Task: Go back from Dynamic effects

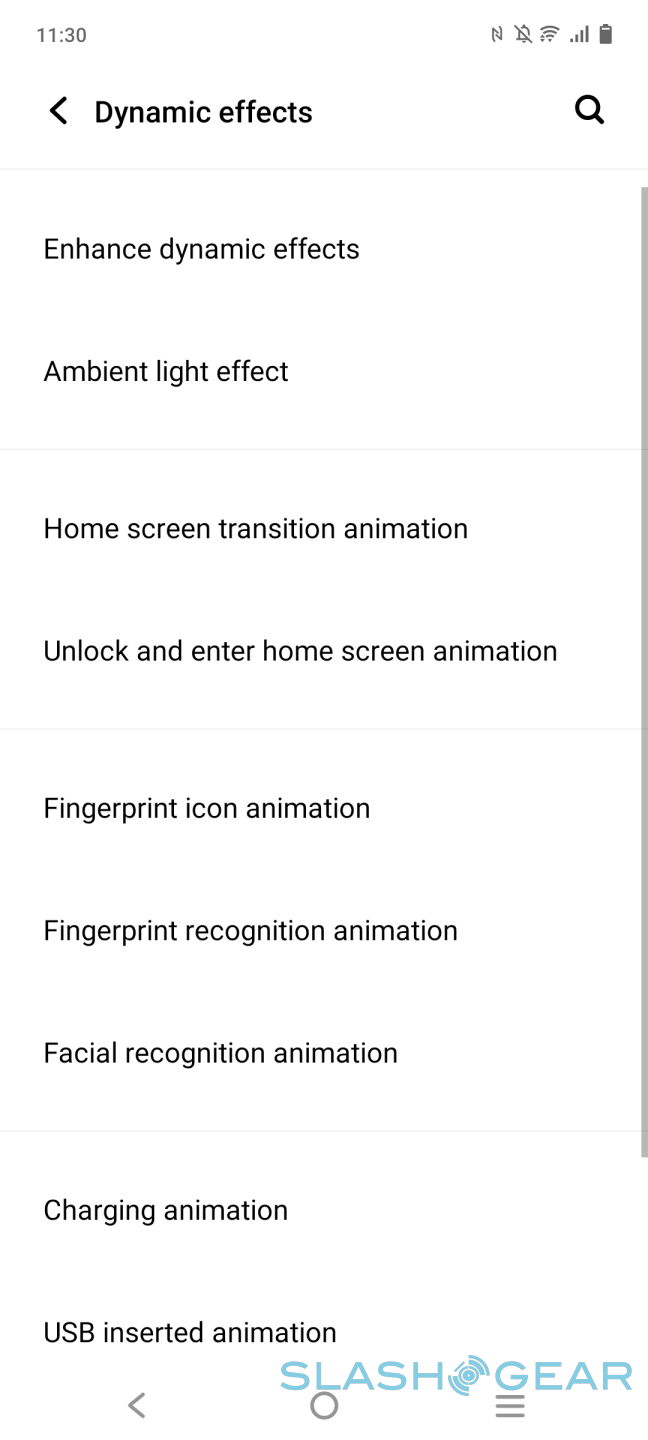Action: tap(59, 112)
